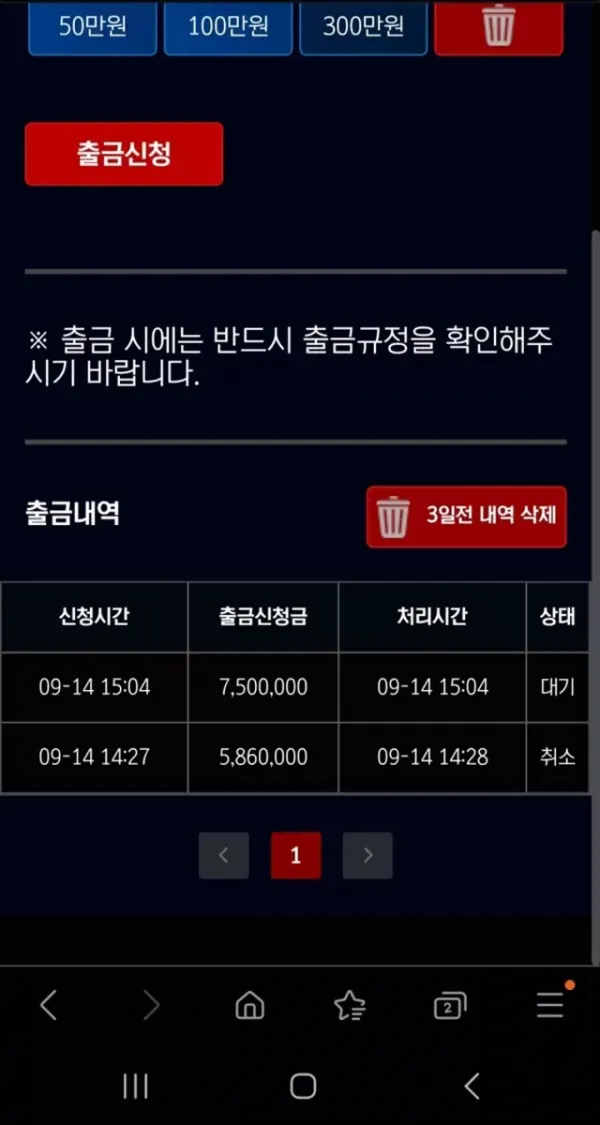Tap the system home button
The height and width of the screenshot is (1125, 600).
pyautogui.click(x=303, y=1087)
